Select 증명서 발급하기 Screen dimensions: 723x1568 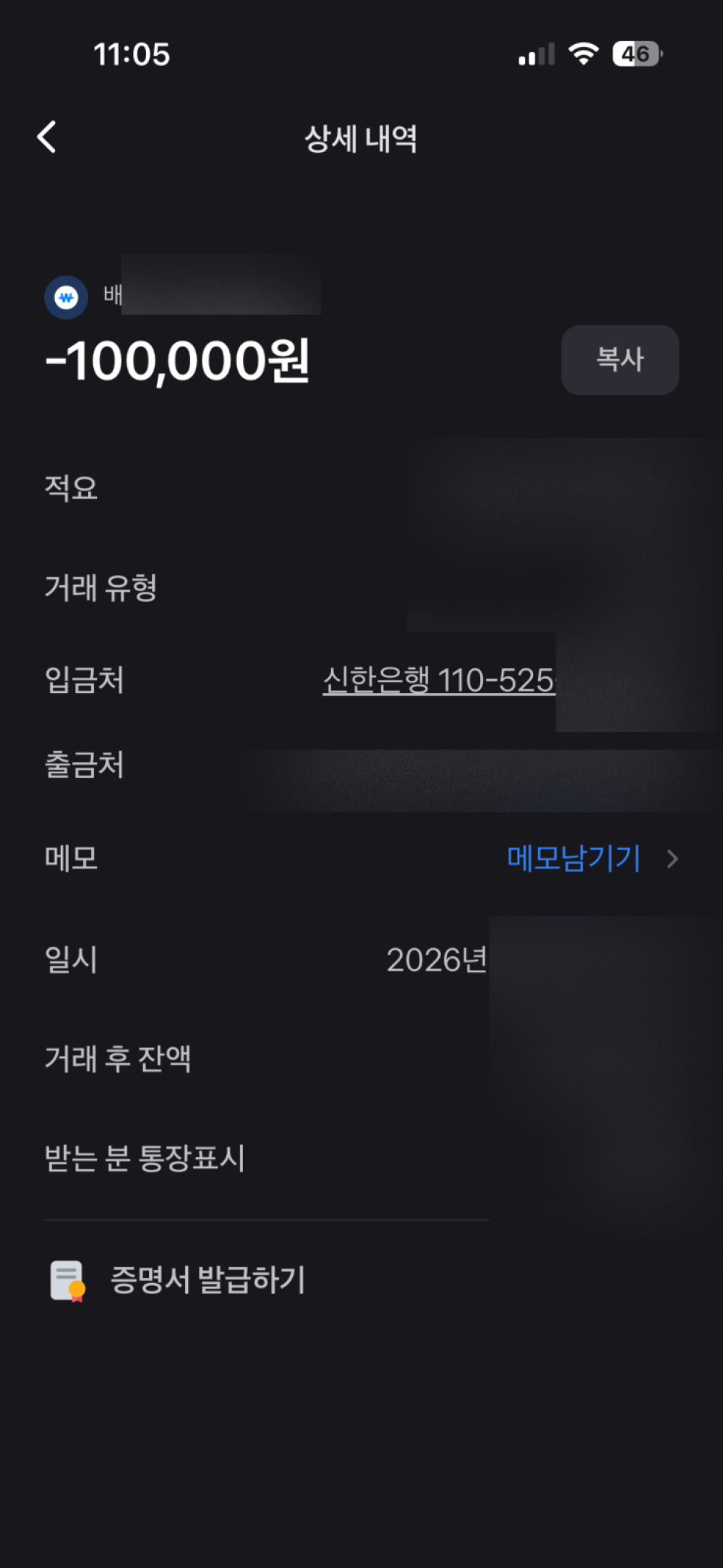(207, 1279)
